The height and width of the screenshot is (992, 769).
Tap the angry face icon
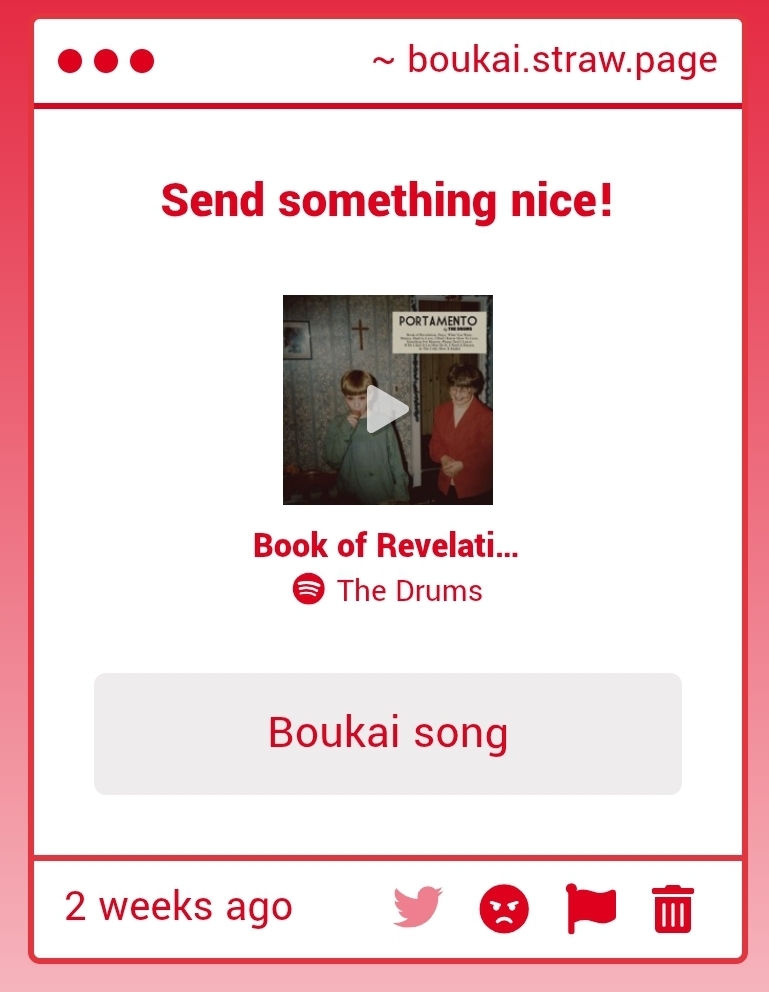504,909
